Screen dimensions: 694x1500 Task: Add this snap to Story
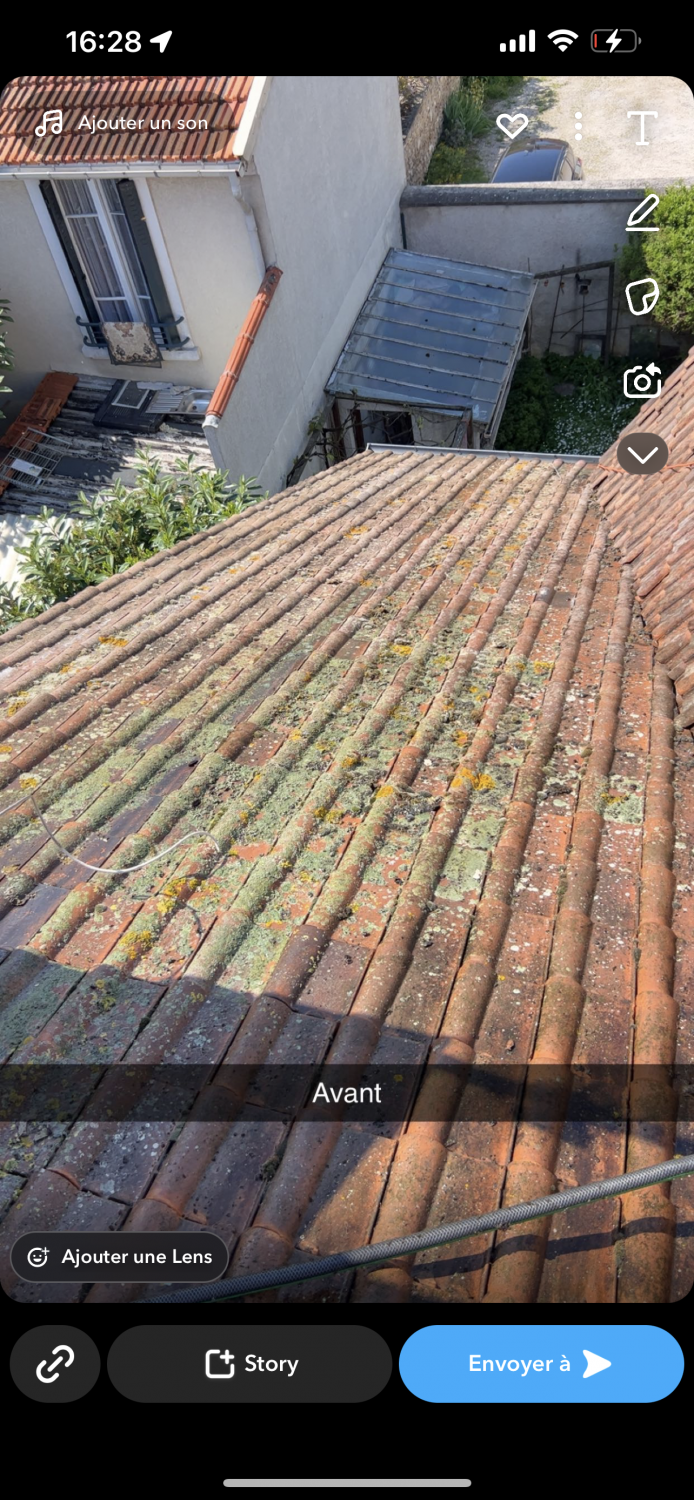click(250, 1364)
